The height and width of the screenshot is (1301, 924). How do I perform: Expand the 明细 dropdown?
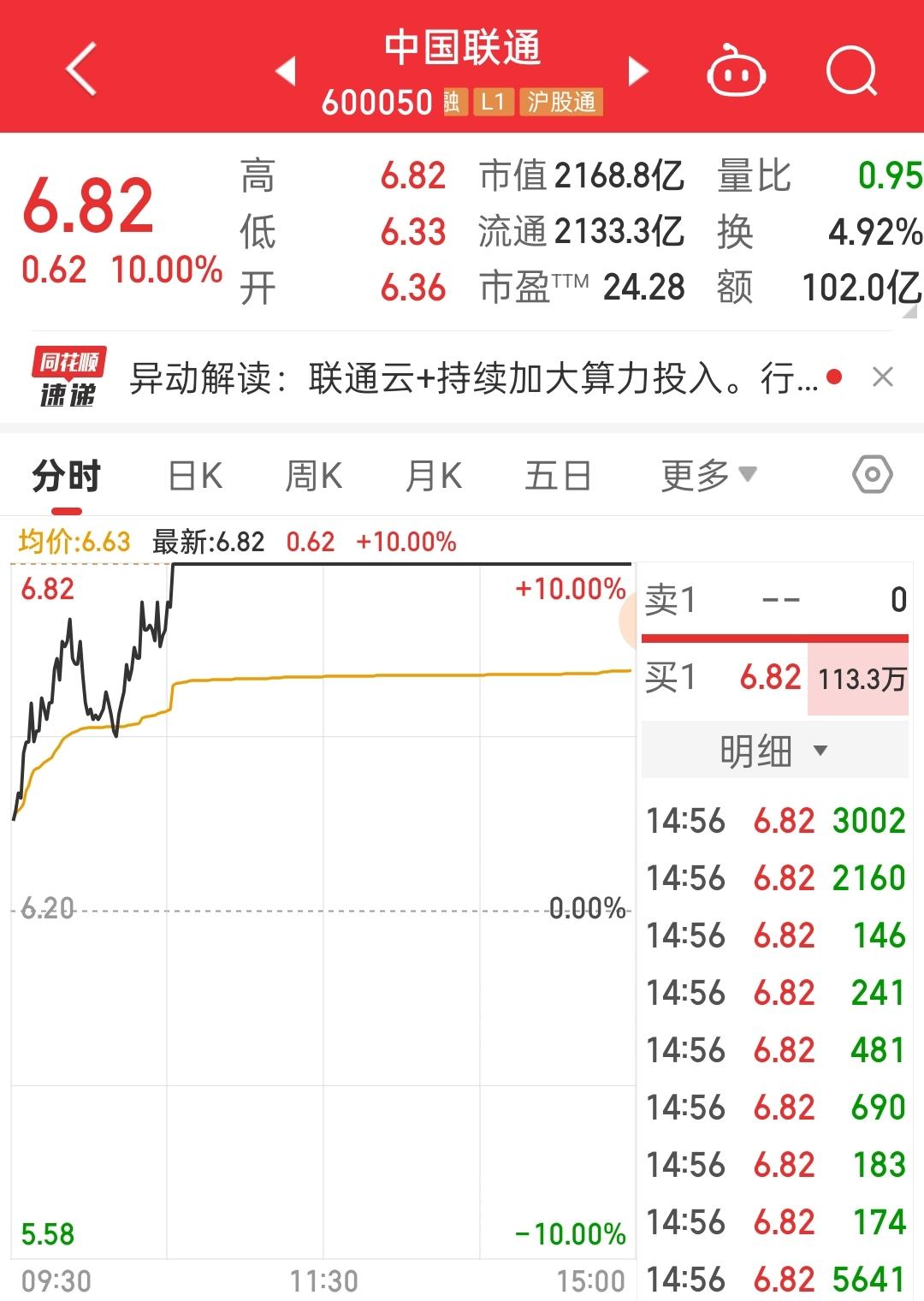coord(773,751)
